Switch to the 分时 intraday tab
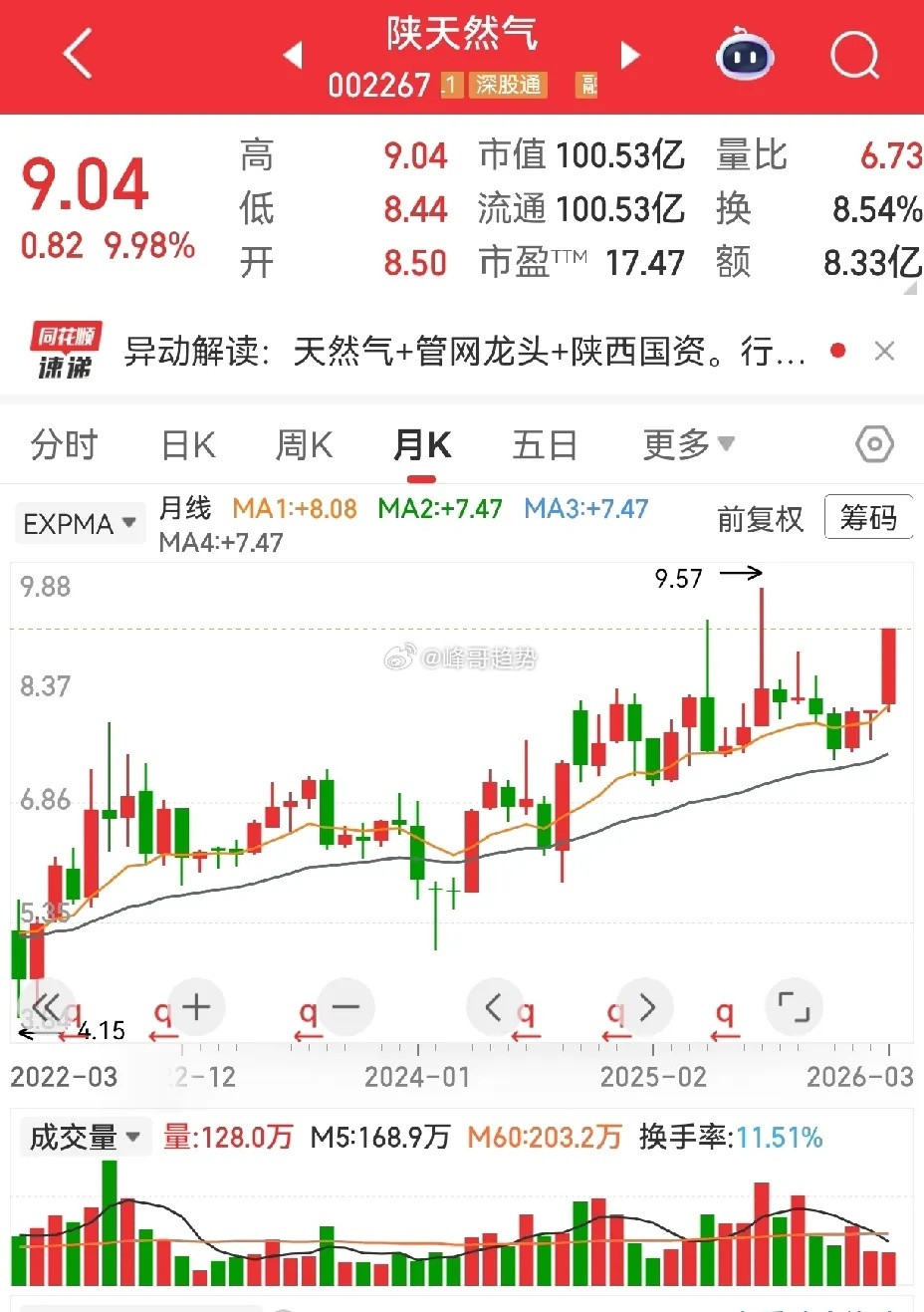The height and width of the screenshot is (1312, 924). (x=63, y=444)
